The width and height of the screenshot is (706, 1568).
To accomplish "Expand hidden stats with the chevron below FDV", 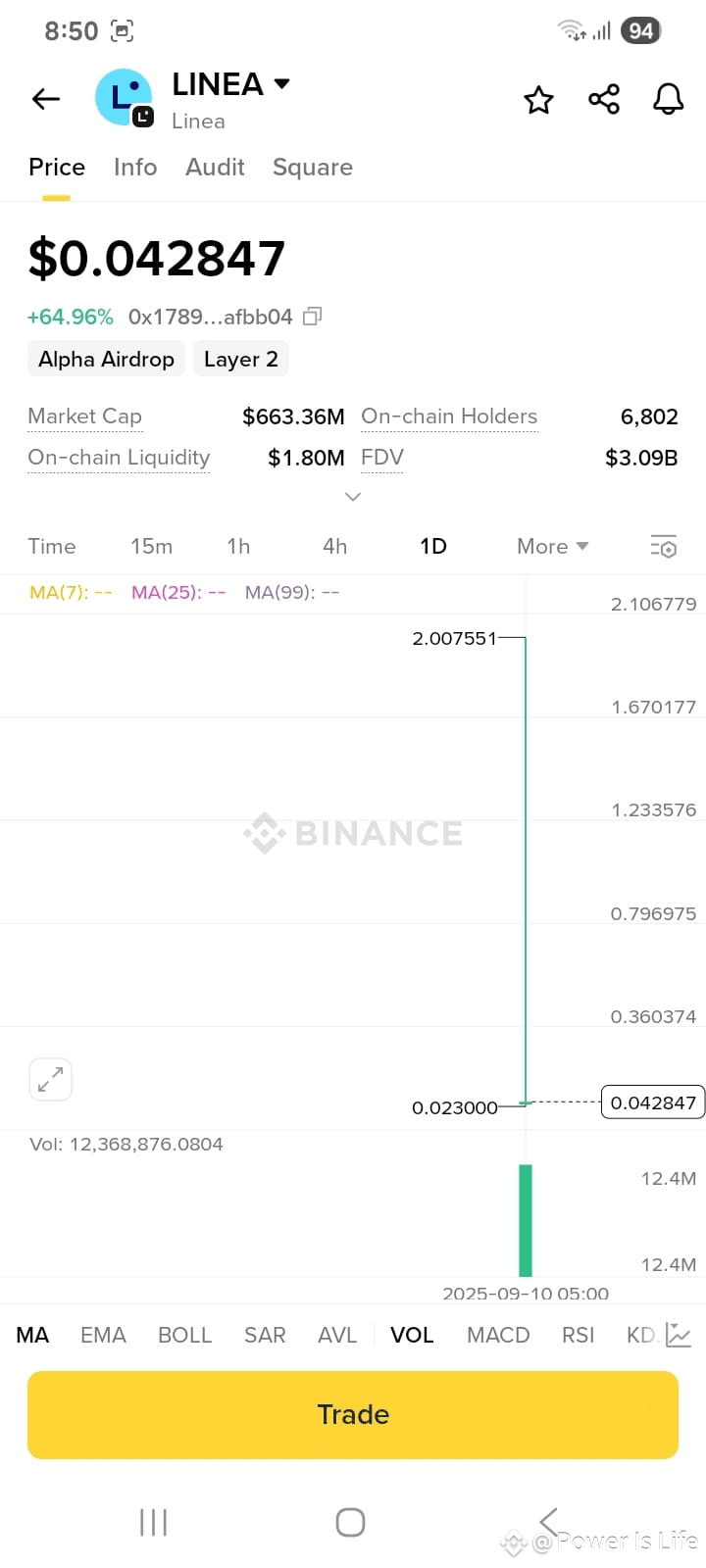I will coord(353,497).
